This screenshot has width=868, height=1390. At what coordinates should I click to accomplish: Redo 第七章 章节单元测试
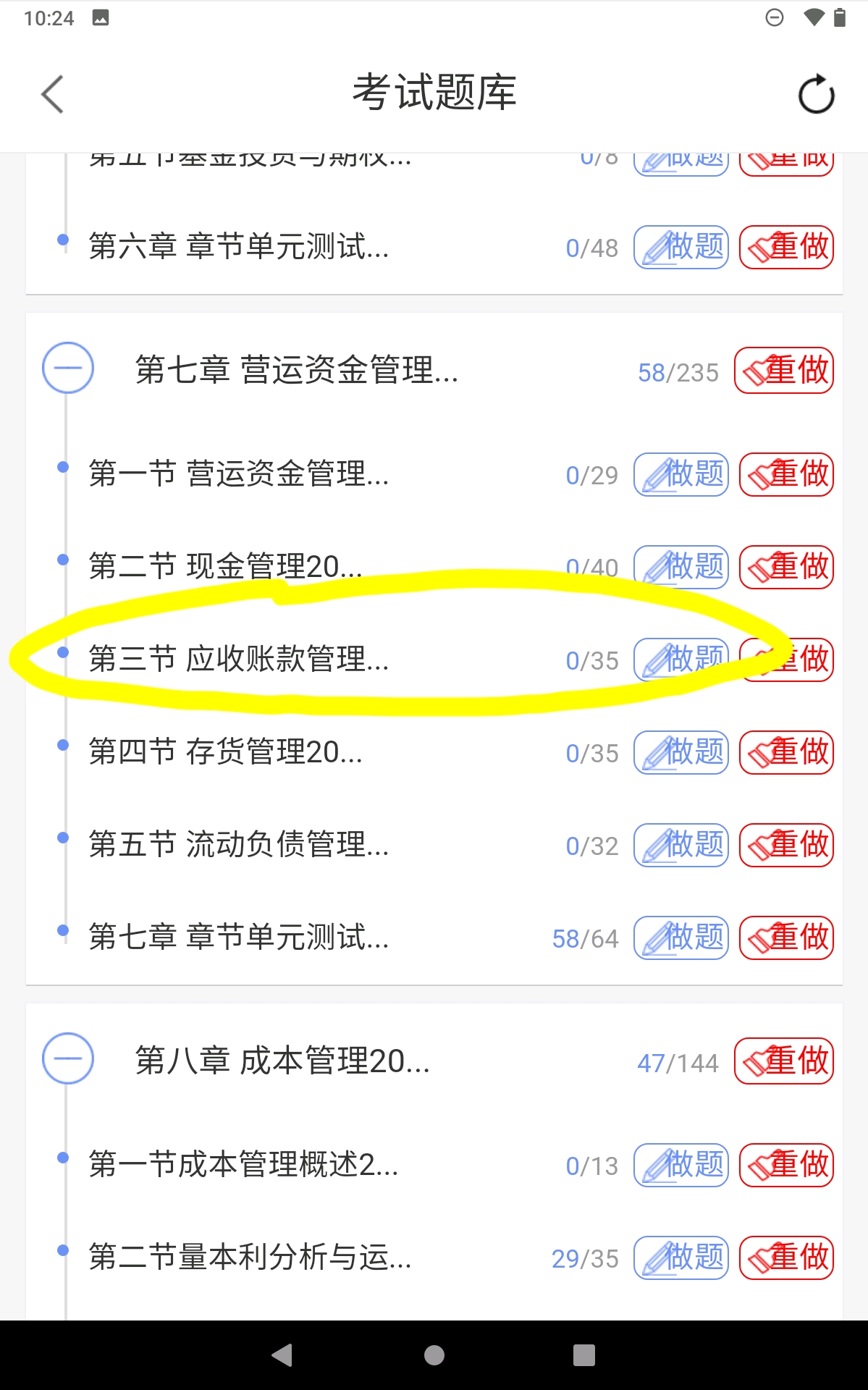pos(787,938)
